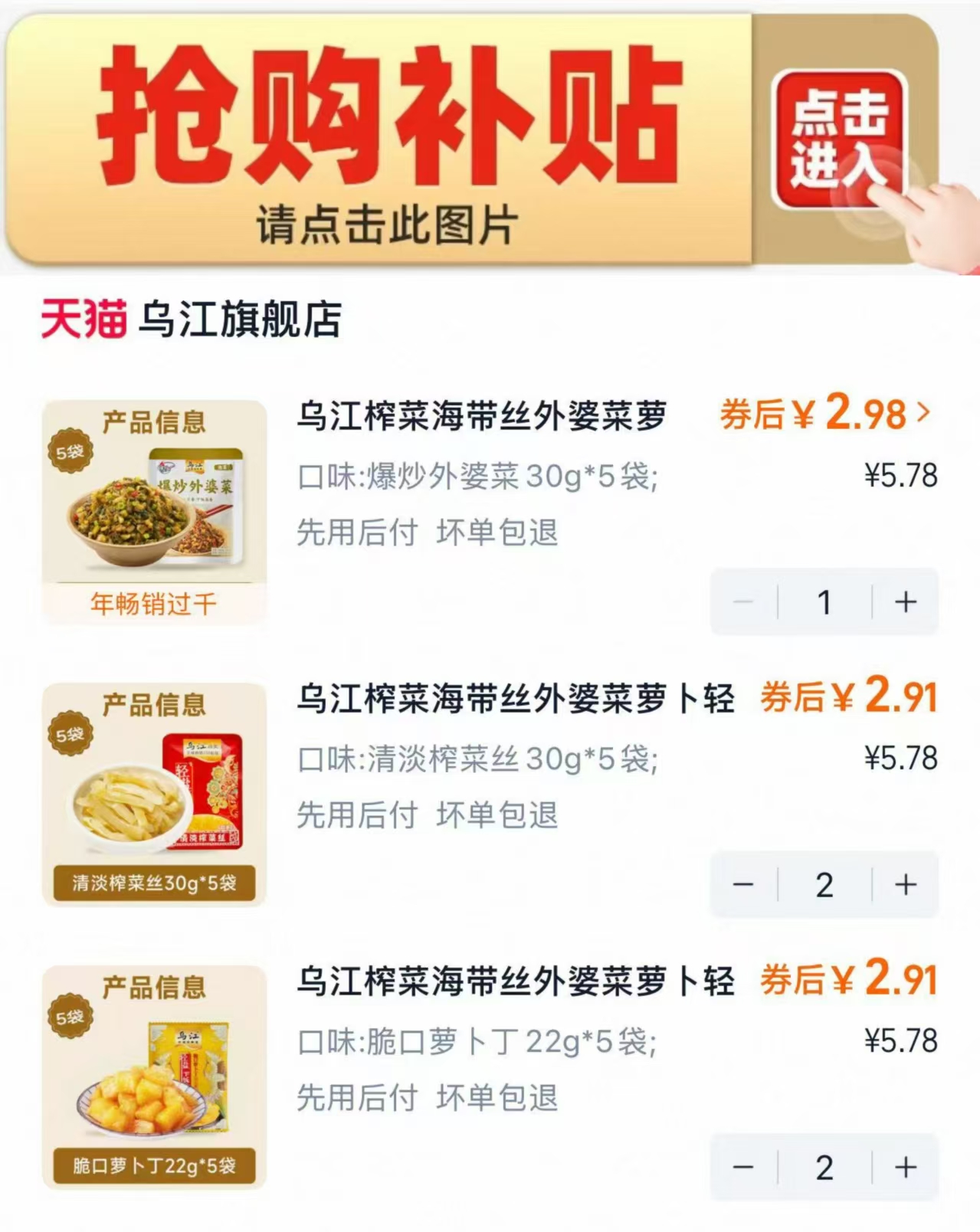Click the plus icon for the first product
This screenshot has width=980, height=1232.
coord(907,602)
